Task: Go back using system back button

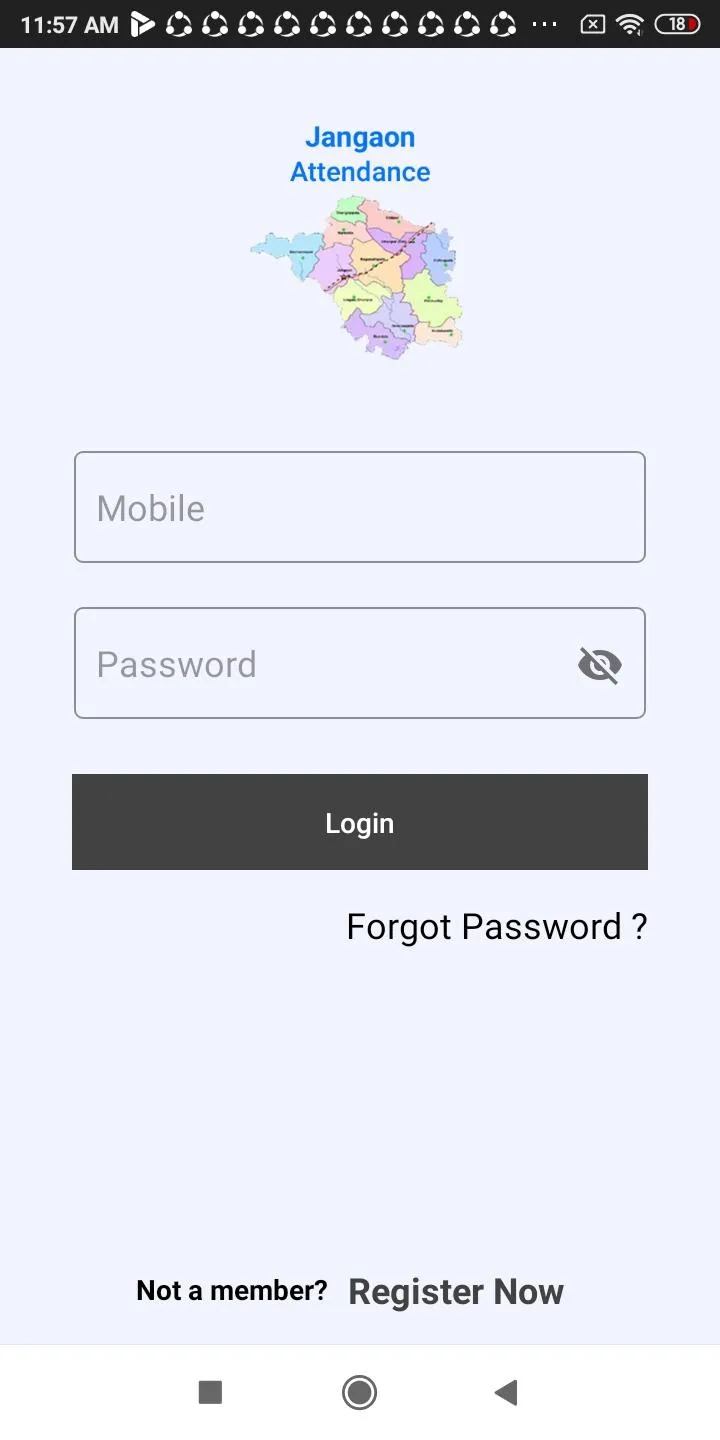Action: [x=507, y=1392]
